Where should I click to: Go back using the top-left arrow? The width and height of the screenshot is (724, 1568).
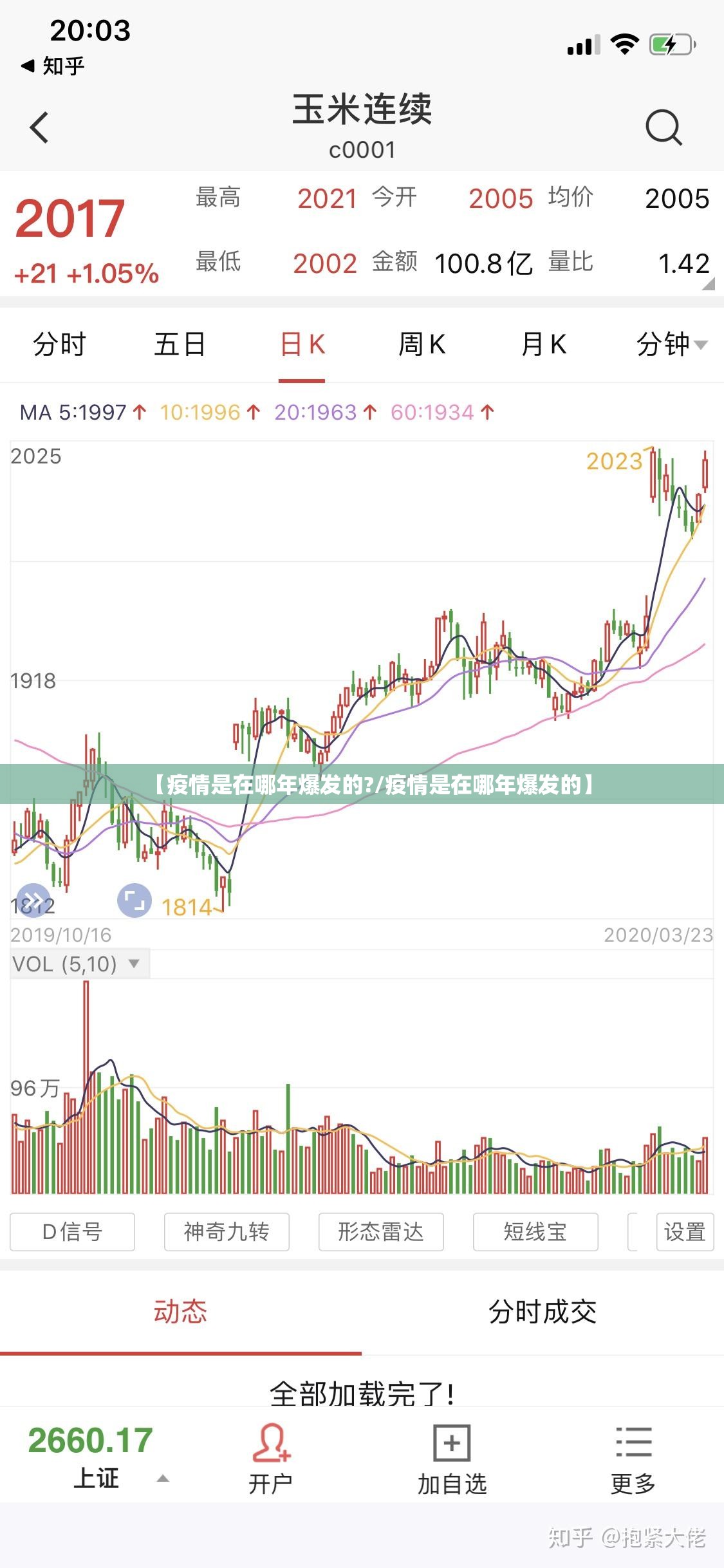click(39, 127)
